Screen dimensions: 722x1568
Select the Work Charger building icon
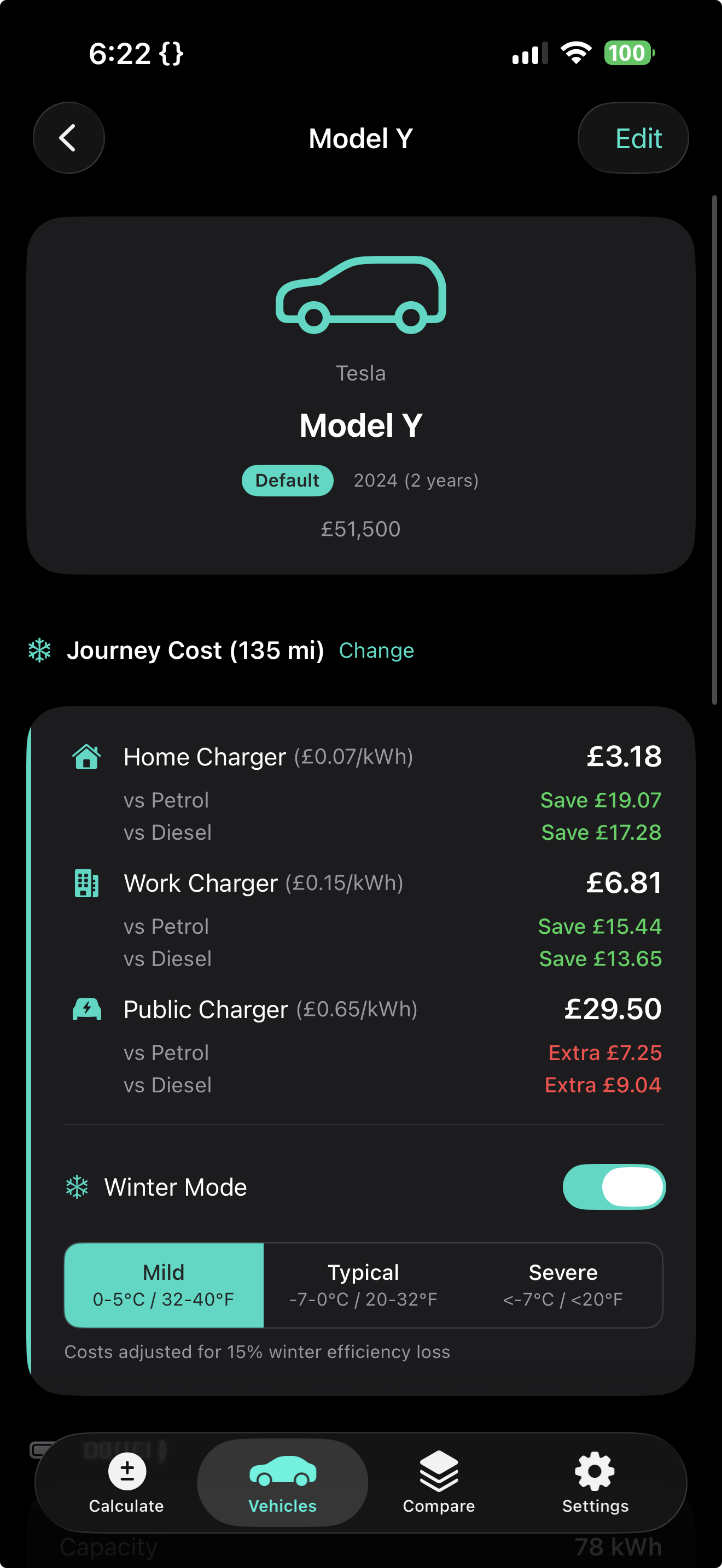point(86,883)
